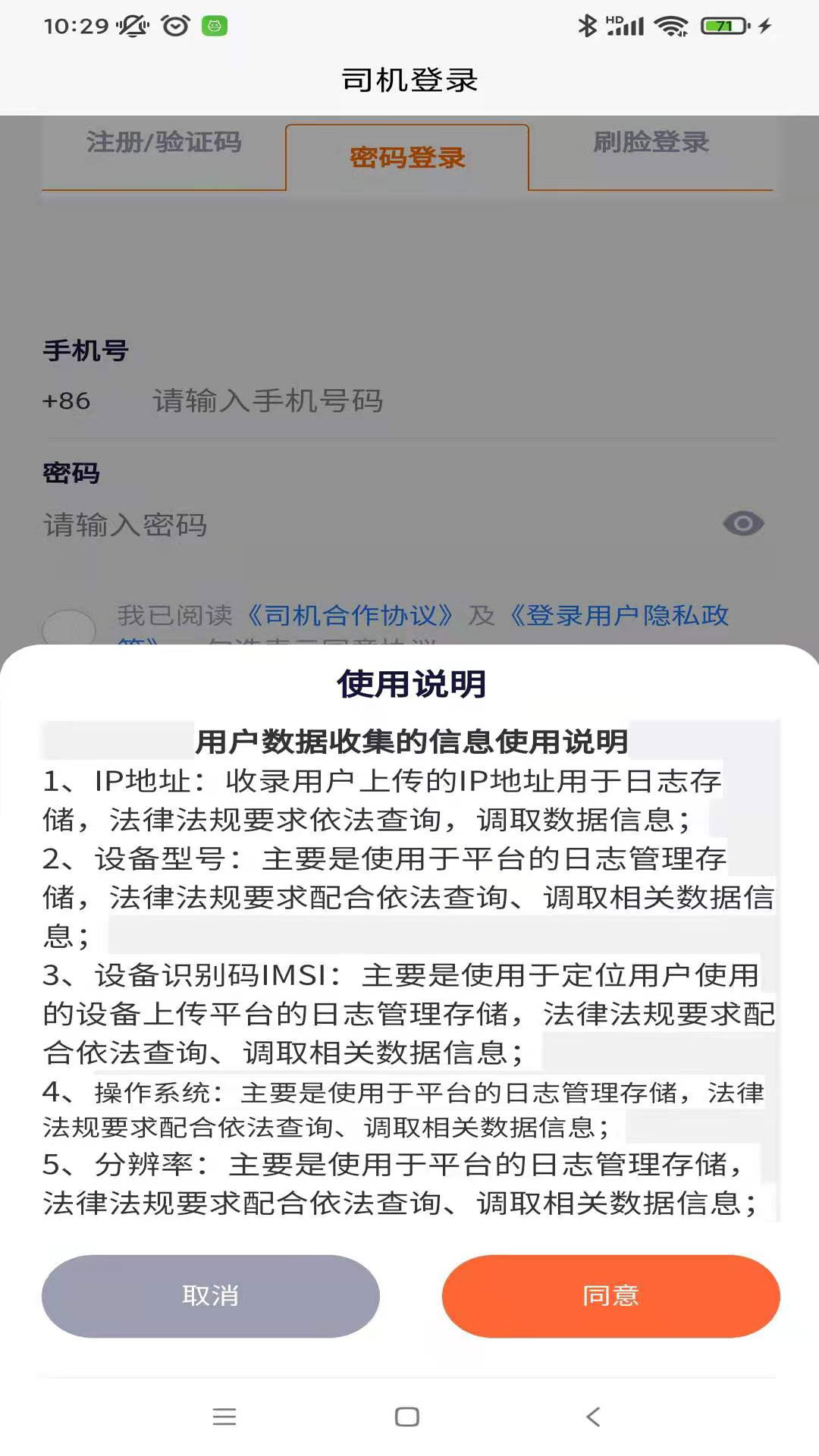819x1456 pixels.
Task: Check the agreement consent checkbox
Action: (x=67, y=626)
